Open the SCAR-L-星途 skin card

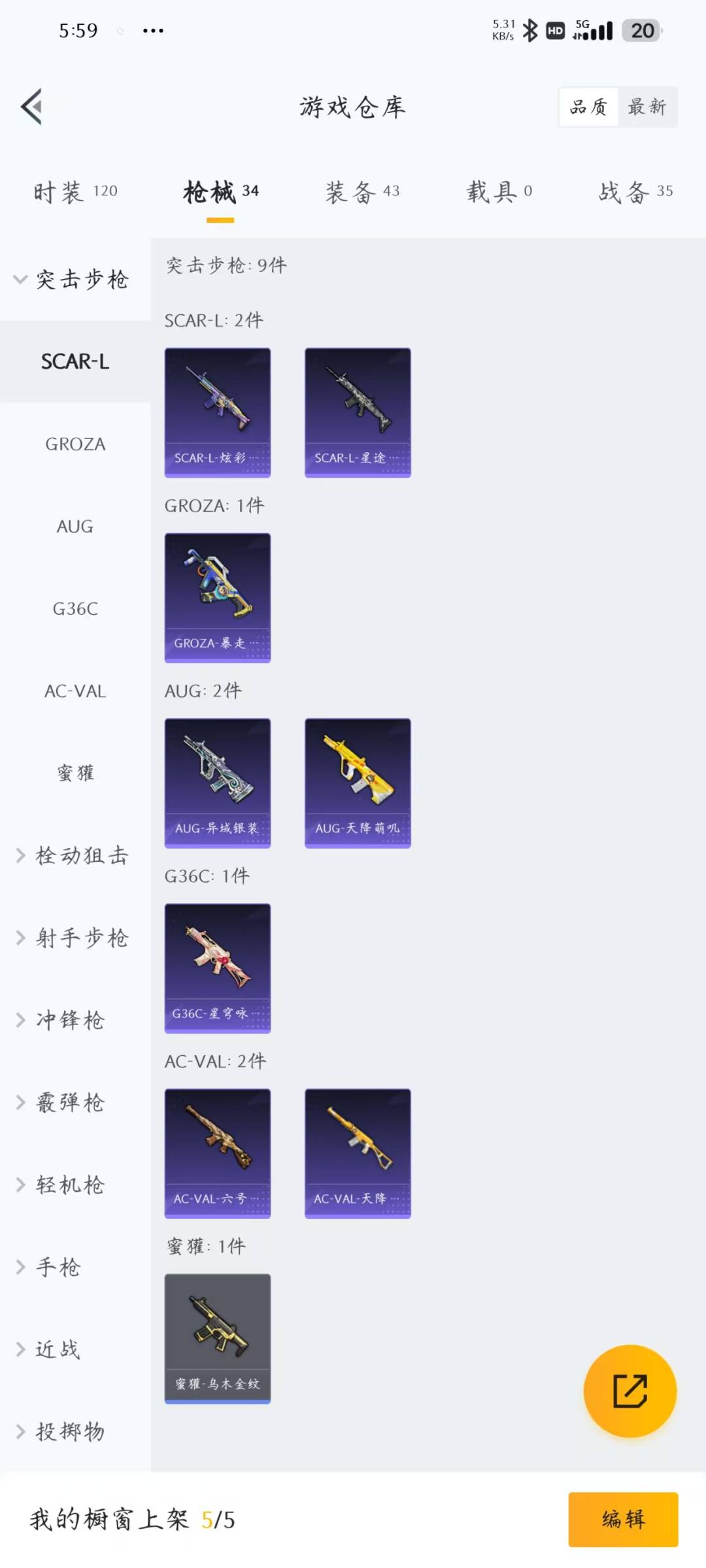[358, 412]
